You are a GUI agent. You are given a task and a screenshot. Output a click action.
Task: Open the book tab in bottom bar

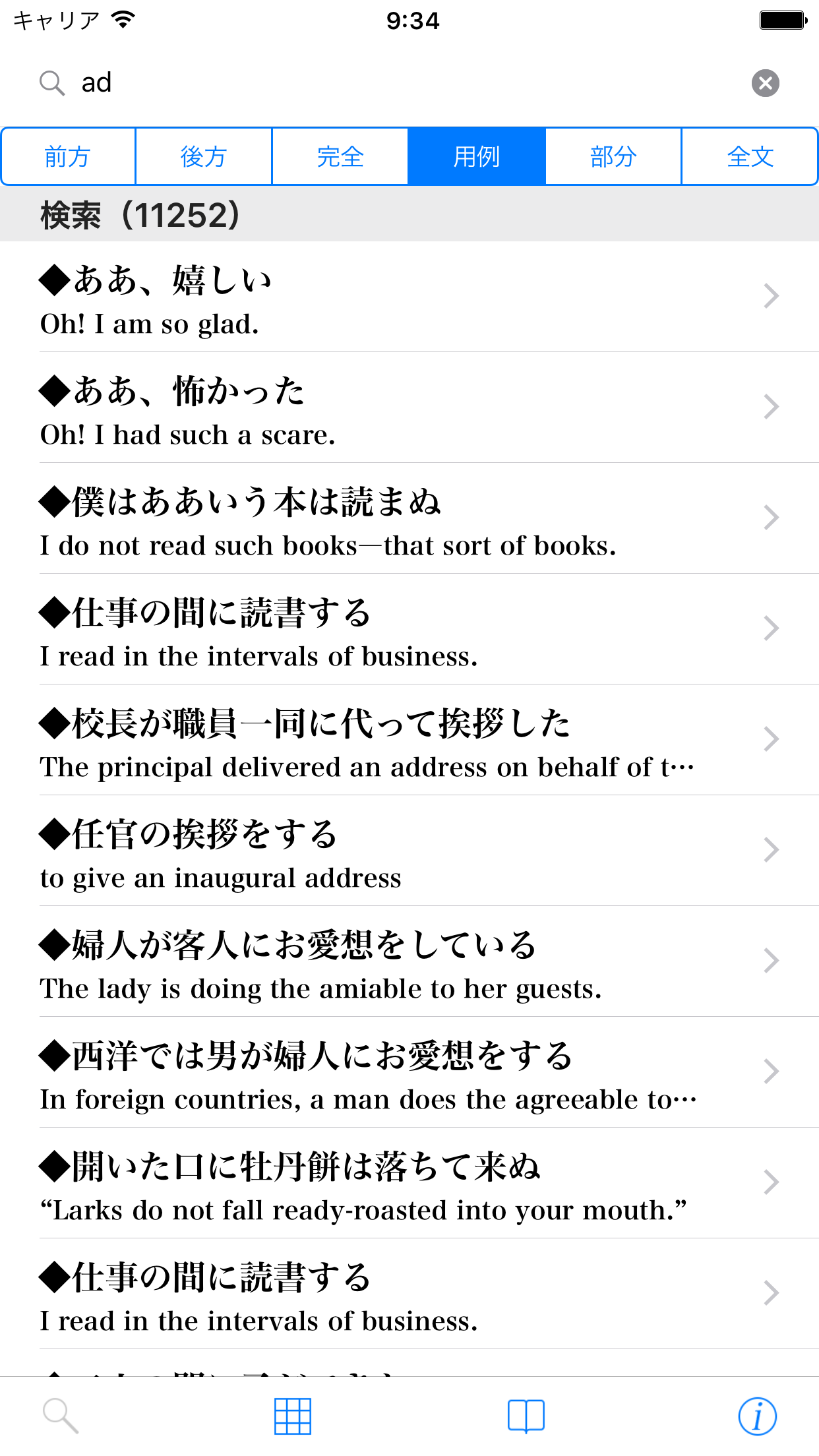(x=526, y=1416)
